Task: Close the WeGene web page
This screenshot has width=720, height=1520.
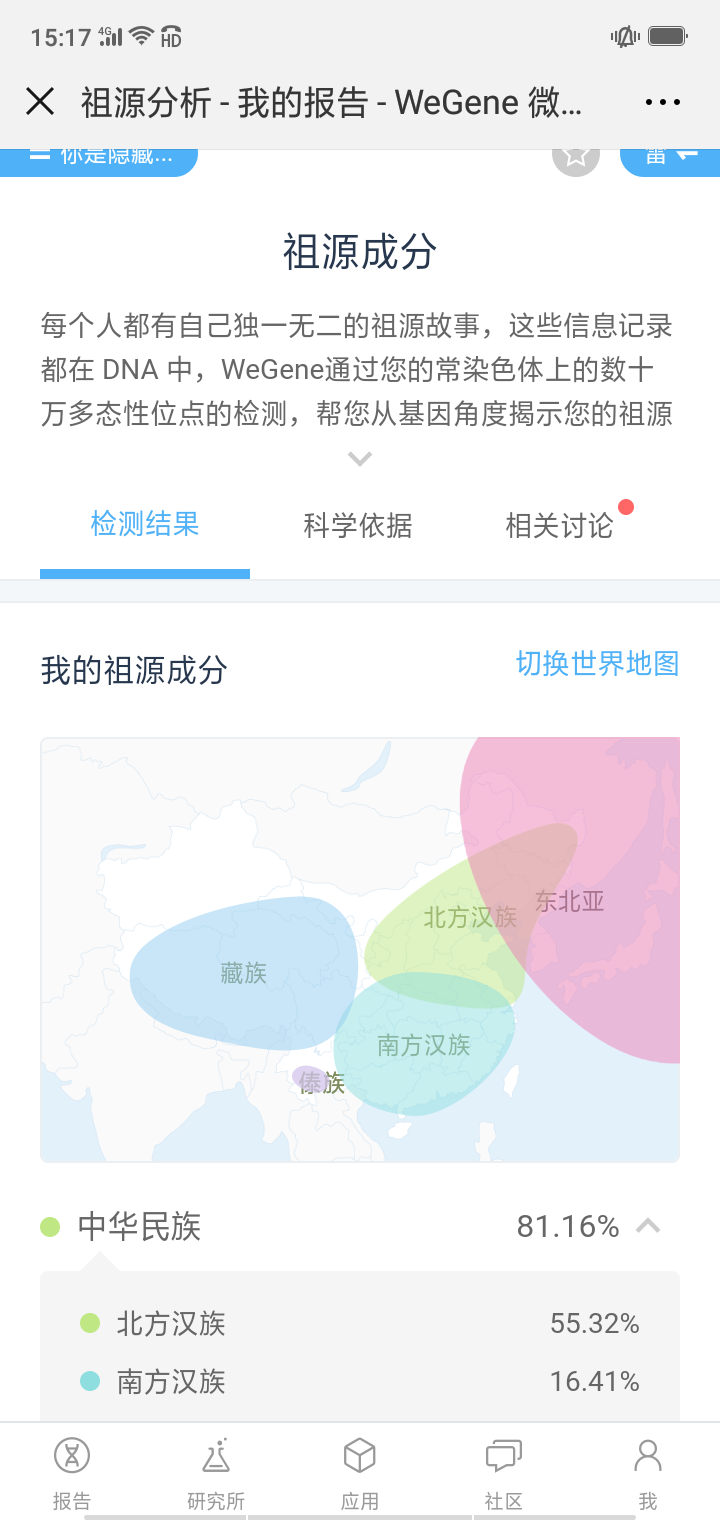Action: [x=40, y=101]
